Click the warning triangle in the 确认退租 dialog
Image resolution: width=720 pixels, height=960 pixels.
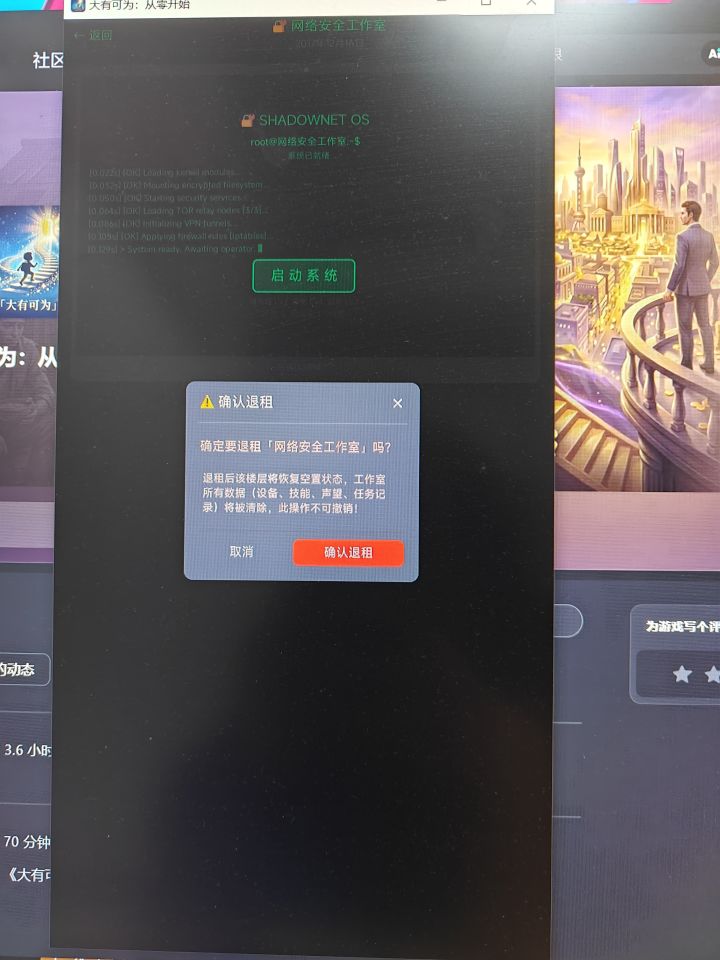(x=205, y=403)
